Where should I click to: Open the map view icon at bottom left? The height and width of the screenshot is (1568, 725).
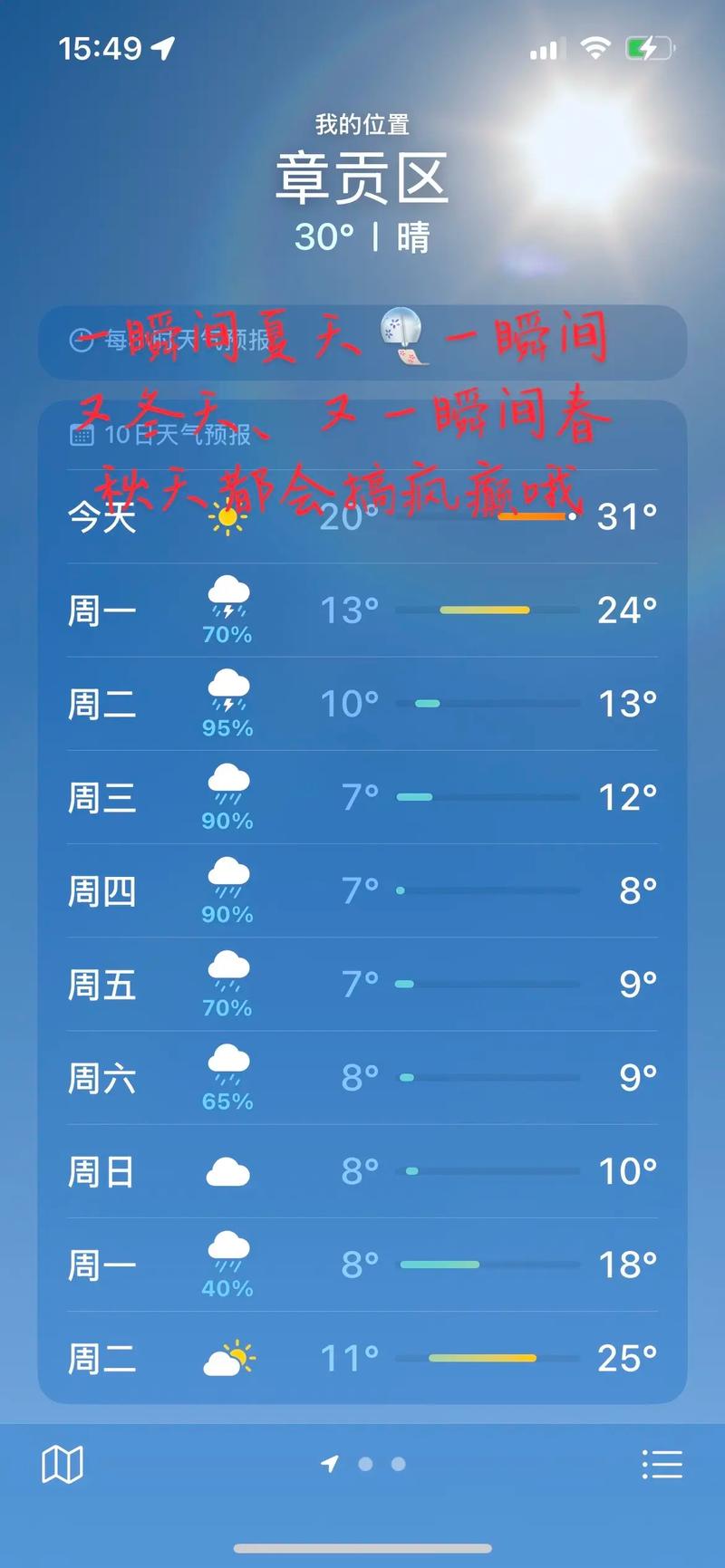(63, 1465)
